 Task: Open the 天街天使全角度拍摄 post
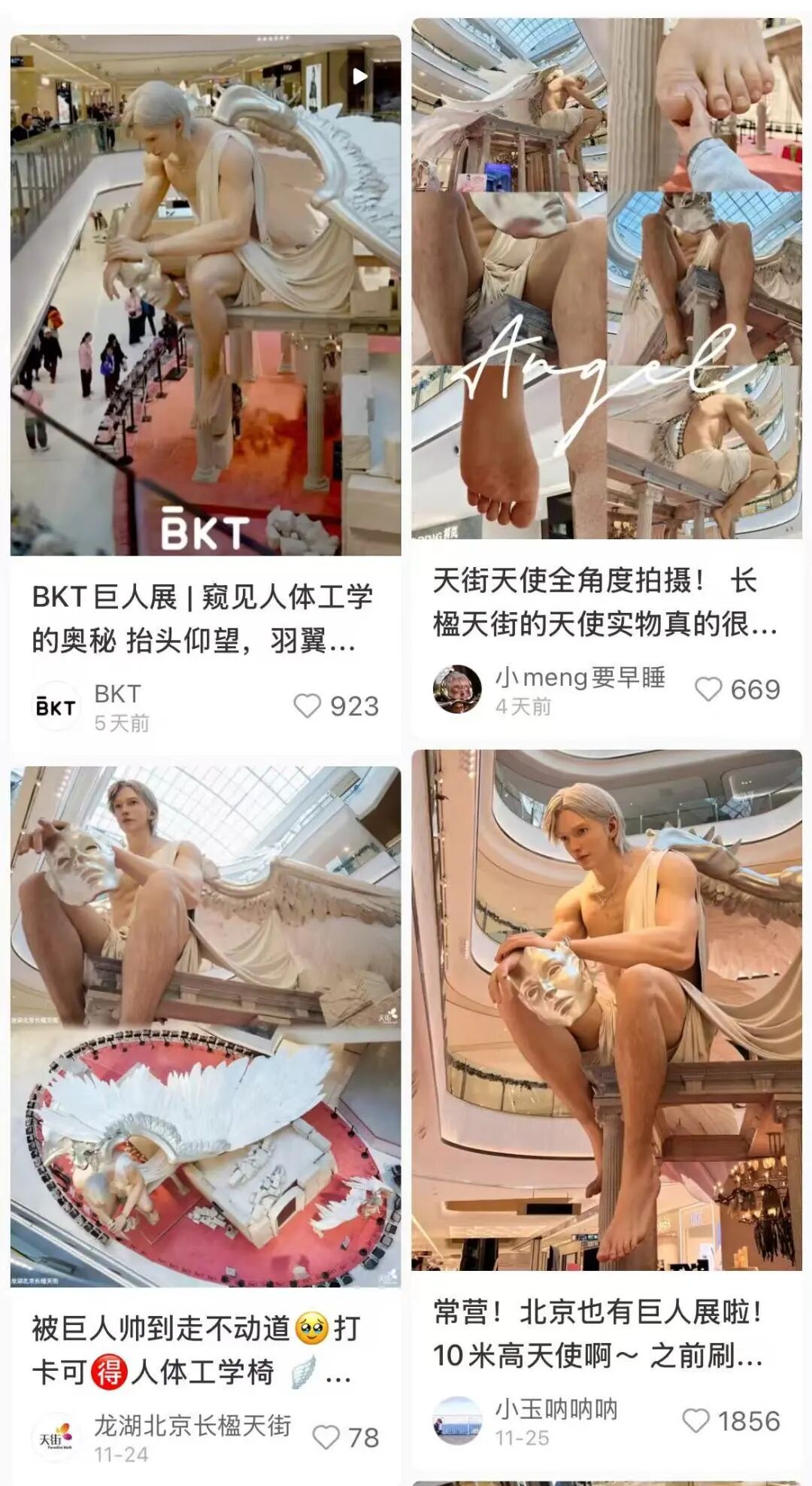(607, 278)
